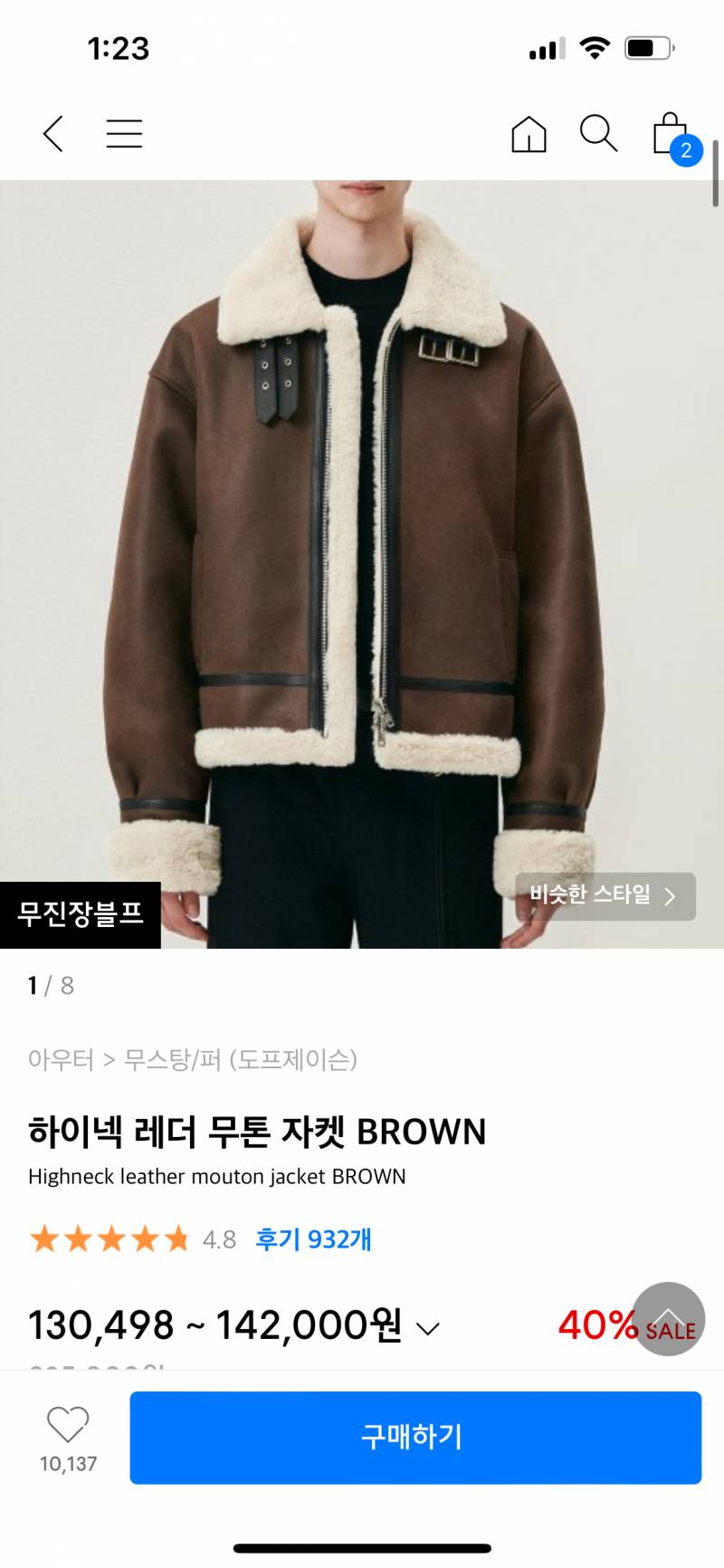Screen dimensions: 724x1568
Task: Like this jacket with the heart icon
Action: [68, 1425]
